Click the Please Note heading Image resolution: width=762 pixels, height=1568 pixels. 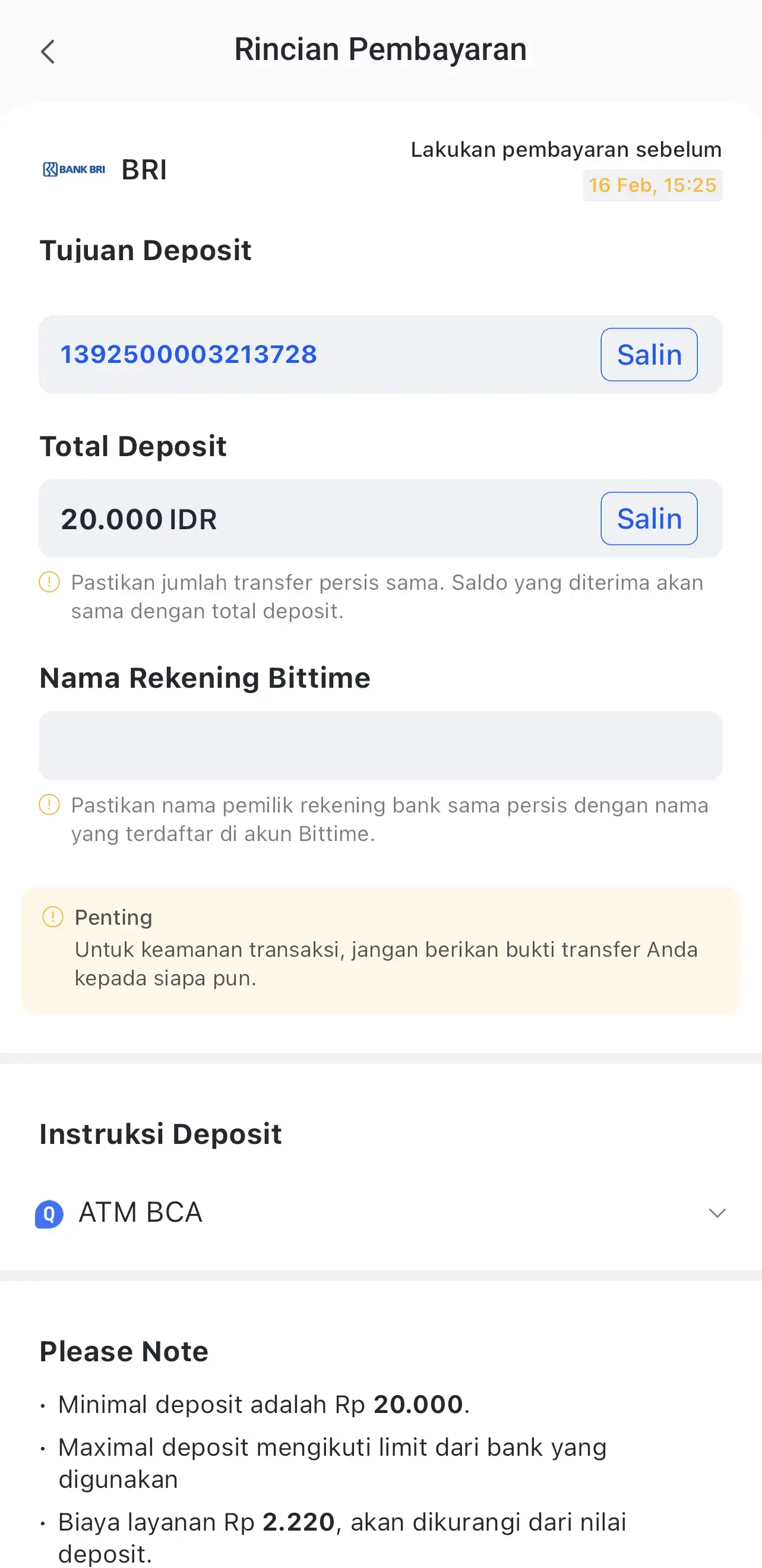coord(124,1351)
